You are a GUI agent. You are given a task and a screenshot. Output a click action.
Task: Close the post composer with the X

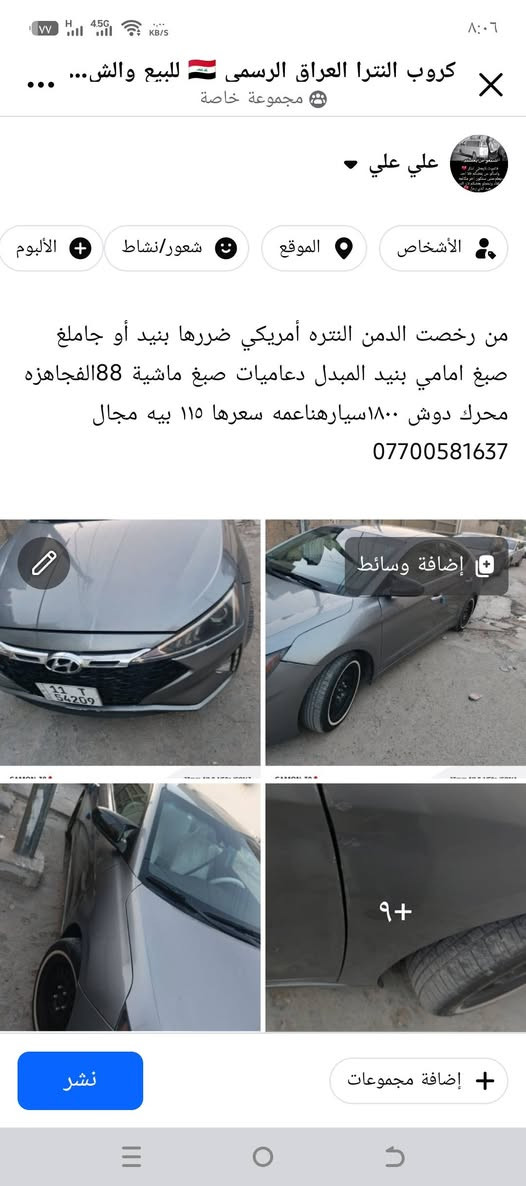(x=490, y=85)
